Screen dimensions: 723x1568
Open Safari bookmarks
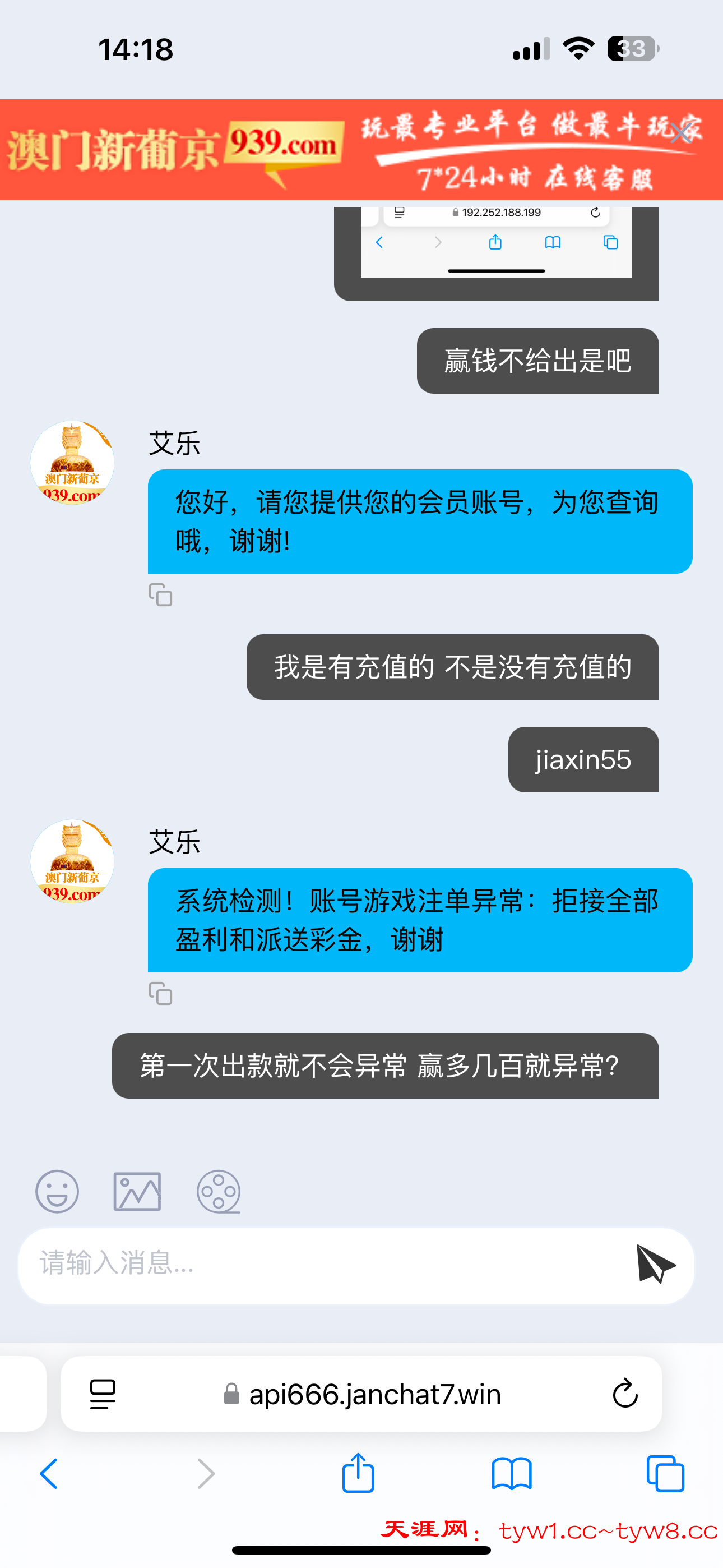(512, 1474)
